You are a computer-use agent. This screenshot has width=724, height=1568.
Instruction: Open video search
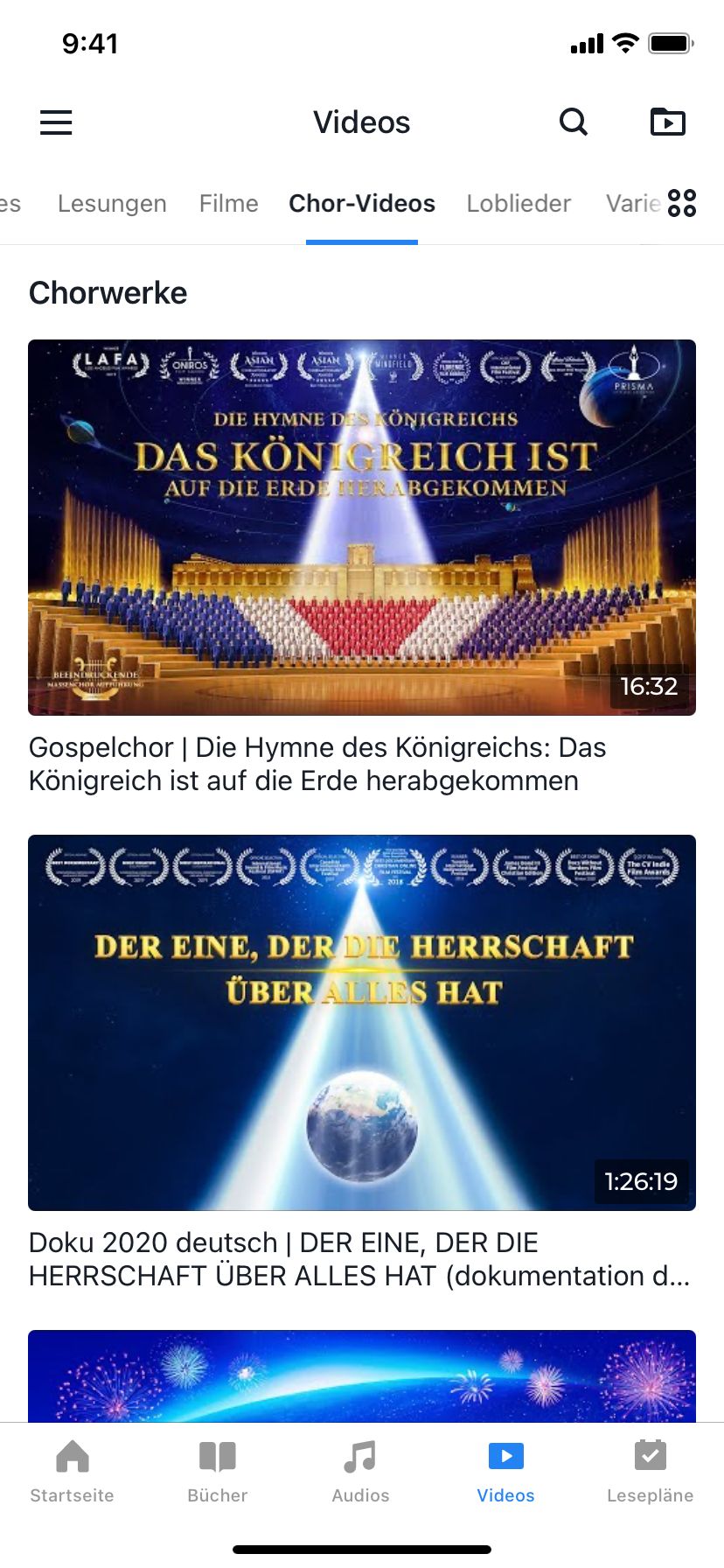[574, 122]
